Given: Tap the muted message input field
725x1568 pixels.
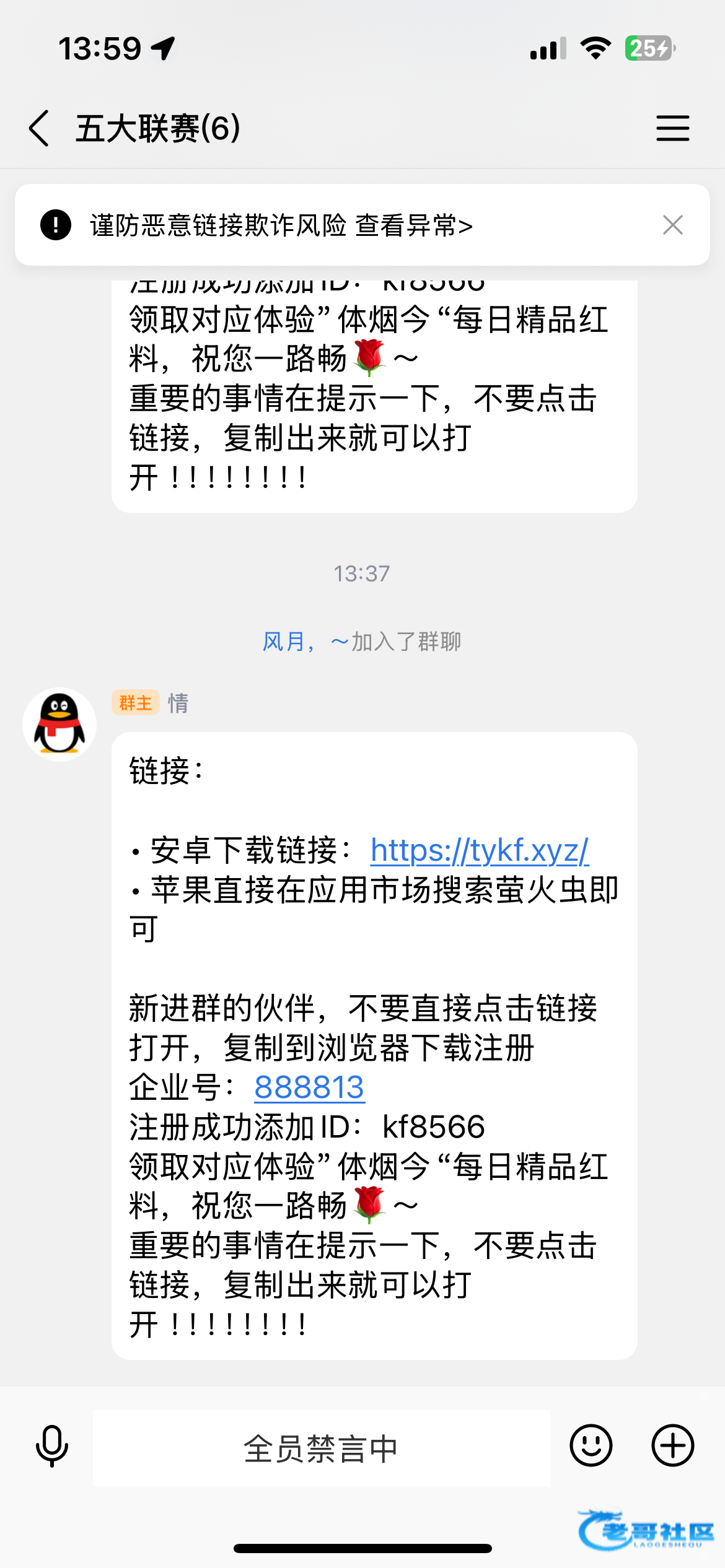Looking at the screenshot, I should coord(321,1448).
